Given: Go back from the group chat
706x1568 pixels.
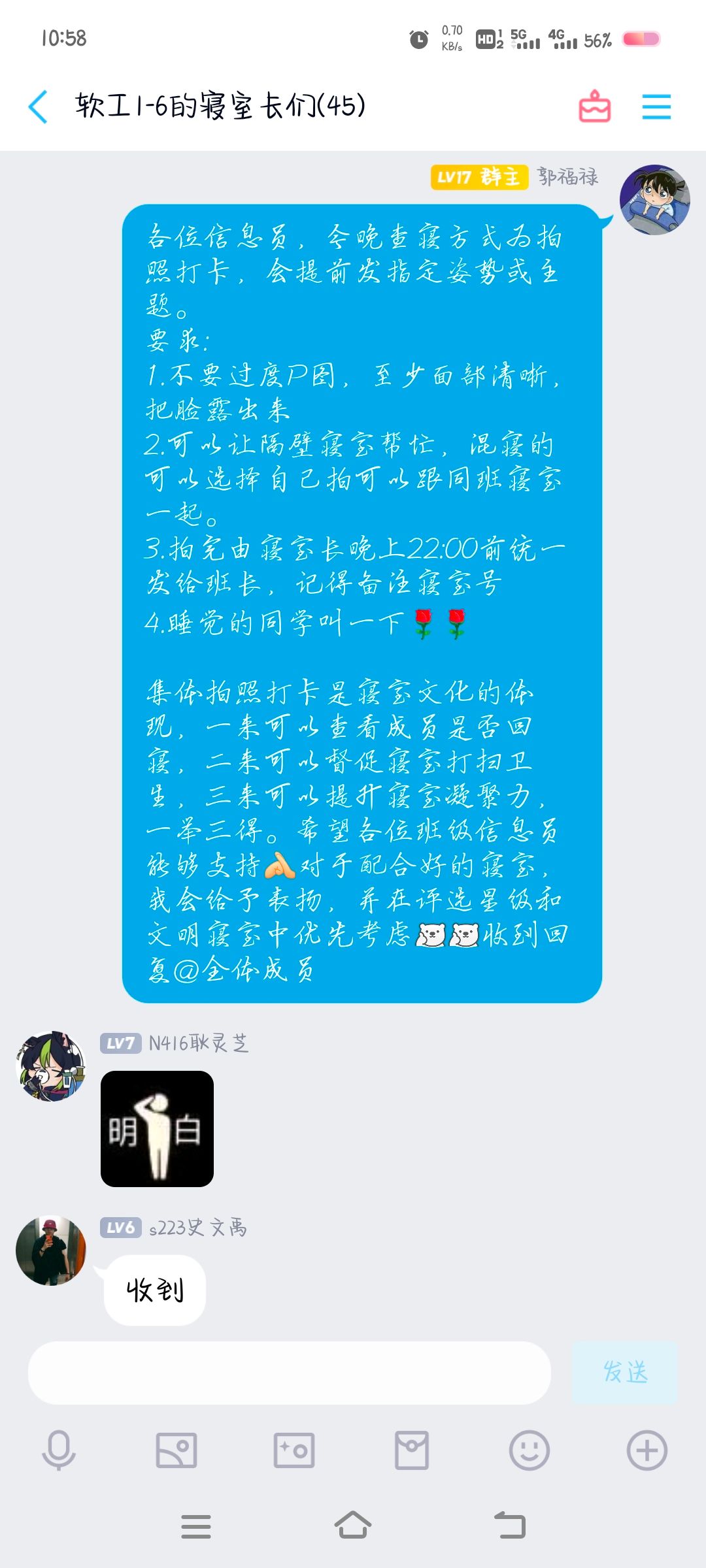Looking at the screenshot, I should tap(39, 106).
